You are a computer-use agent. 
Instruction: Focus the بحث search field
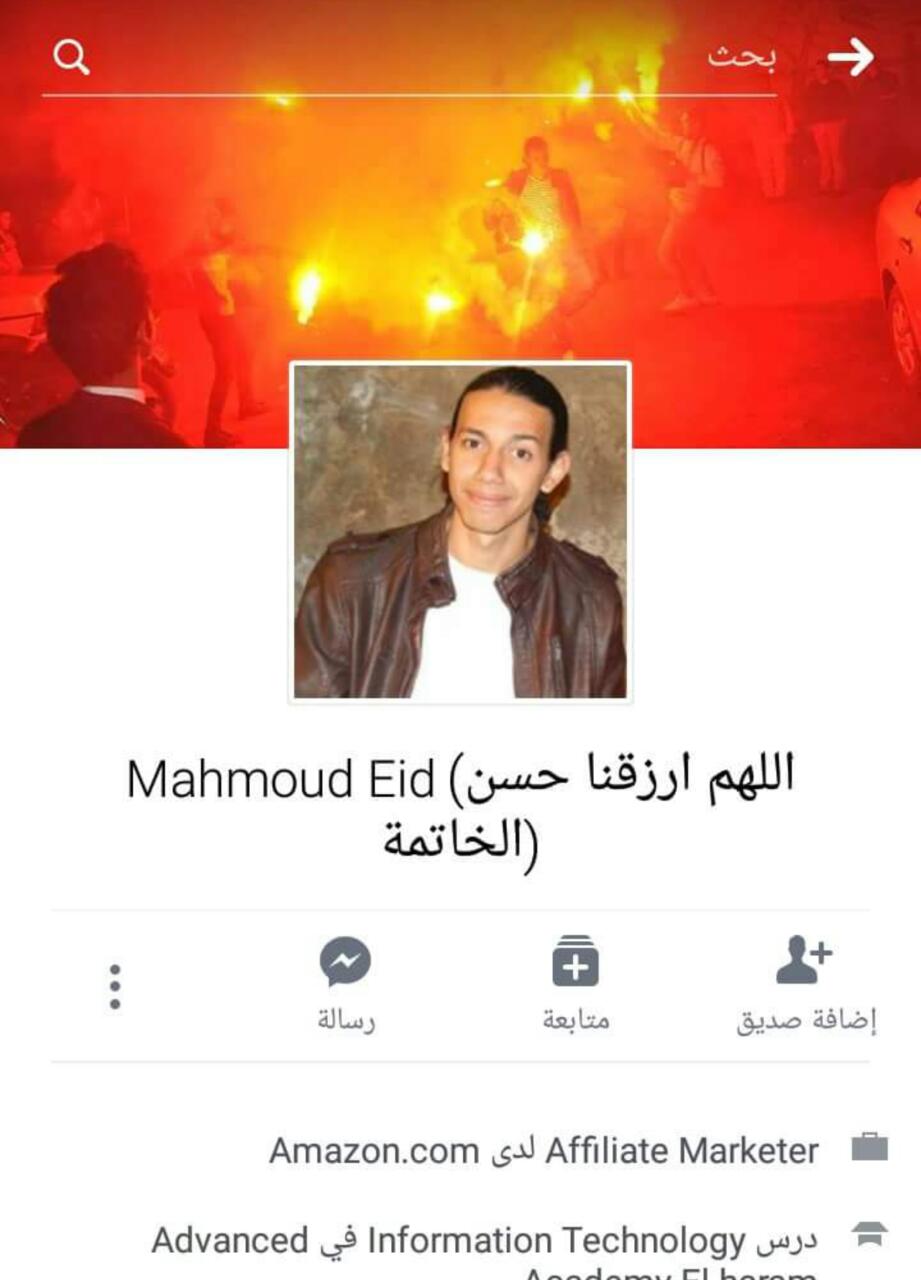(420, 58)
